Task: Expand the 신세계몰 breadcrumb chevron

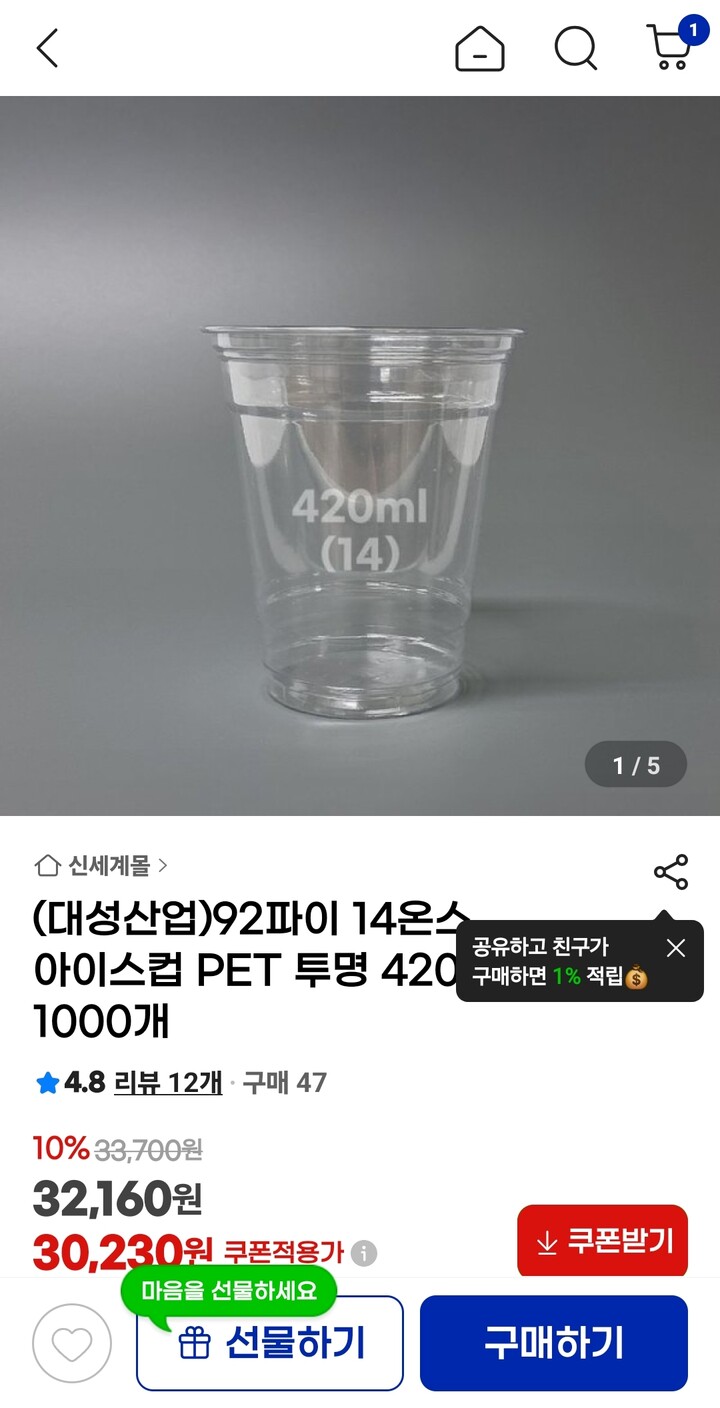Action: click(x=166, y=866)
